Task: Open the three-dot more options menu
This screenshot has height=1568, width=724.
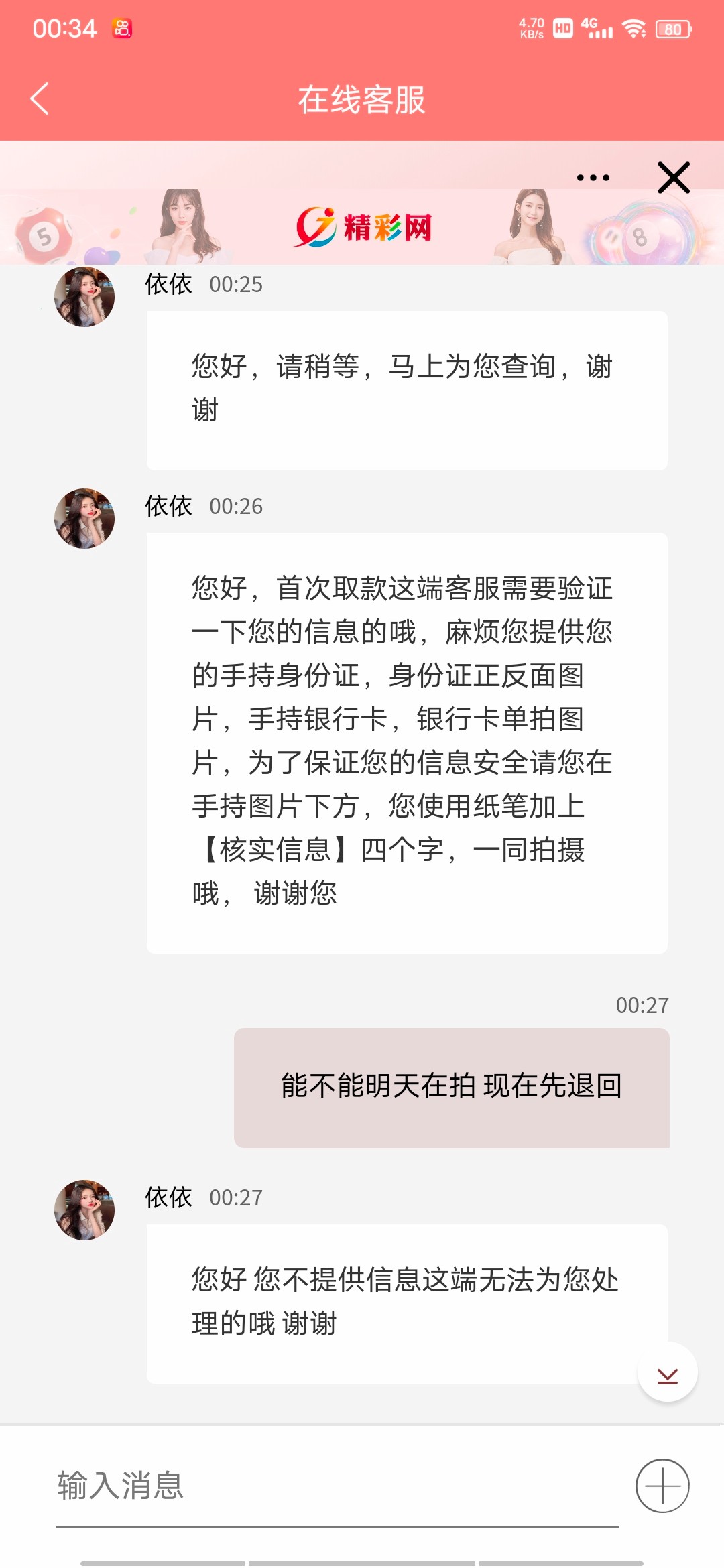Action: pyautogui.click(x=593, y=178)
